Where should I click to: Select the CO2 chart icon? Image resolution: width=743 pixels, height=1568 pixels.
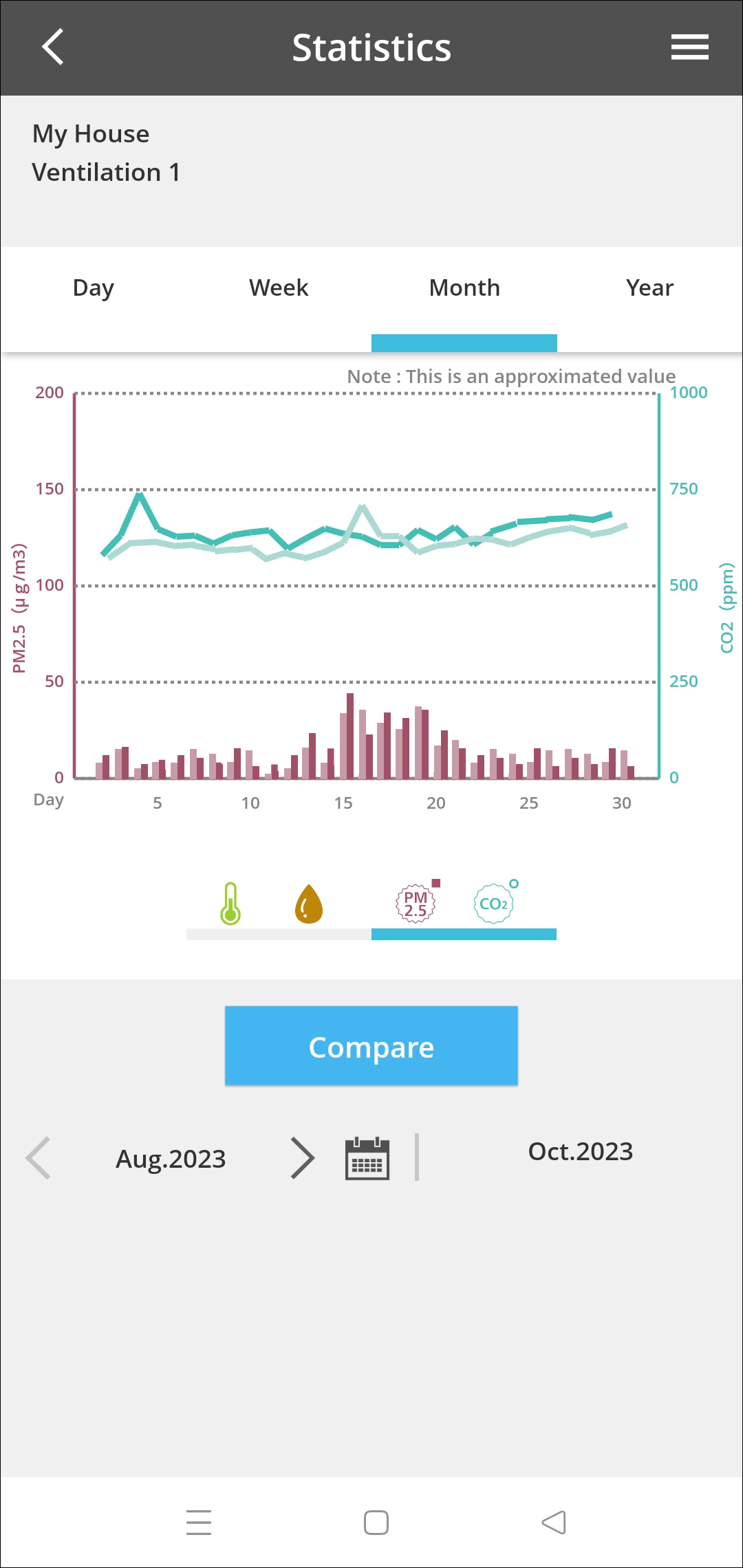[x=494, y=904]
